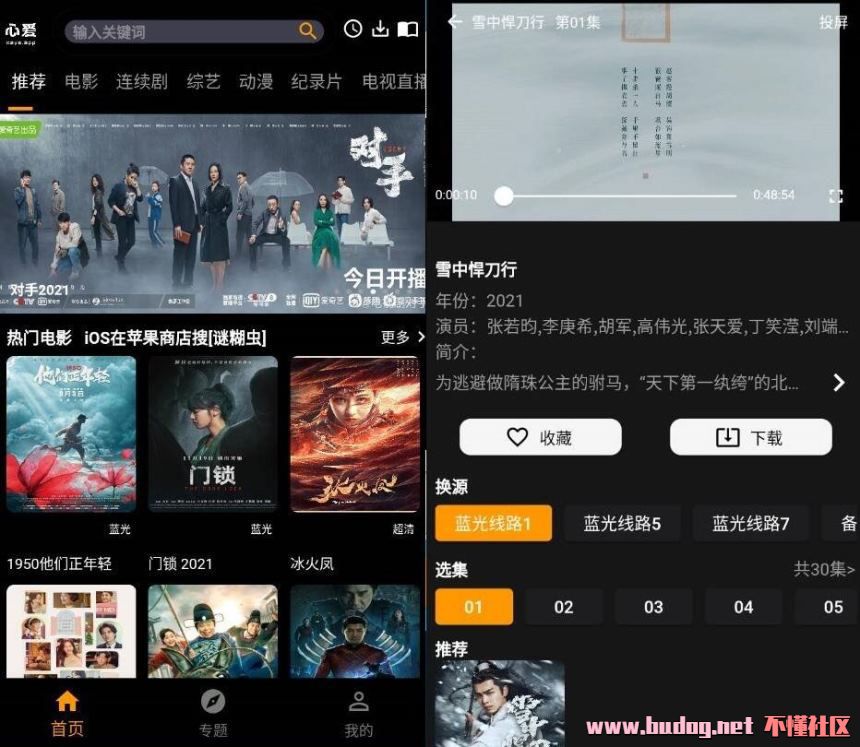860x747 pixels.
Task: Switch to the 连续剧 tab
Action: coord(141,82)
